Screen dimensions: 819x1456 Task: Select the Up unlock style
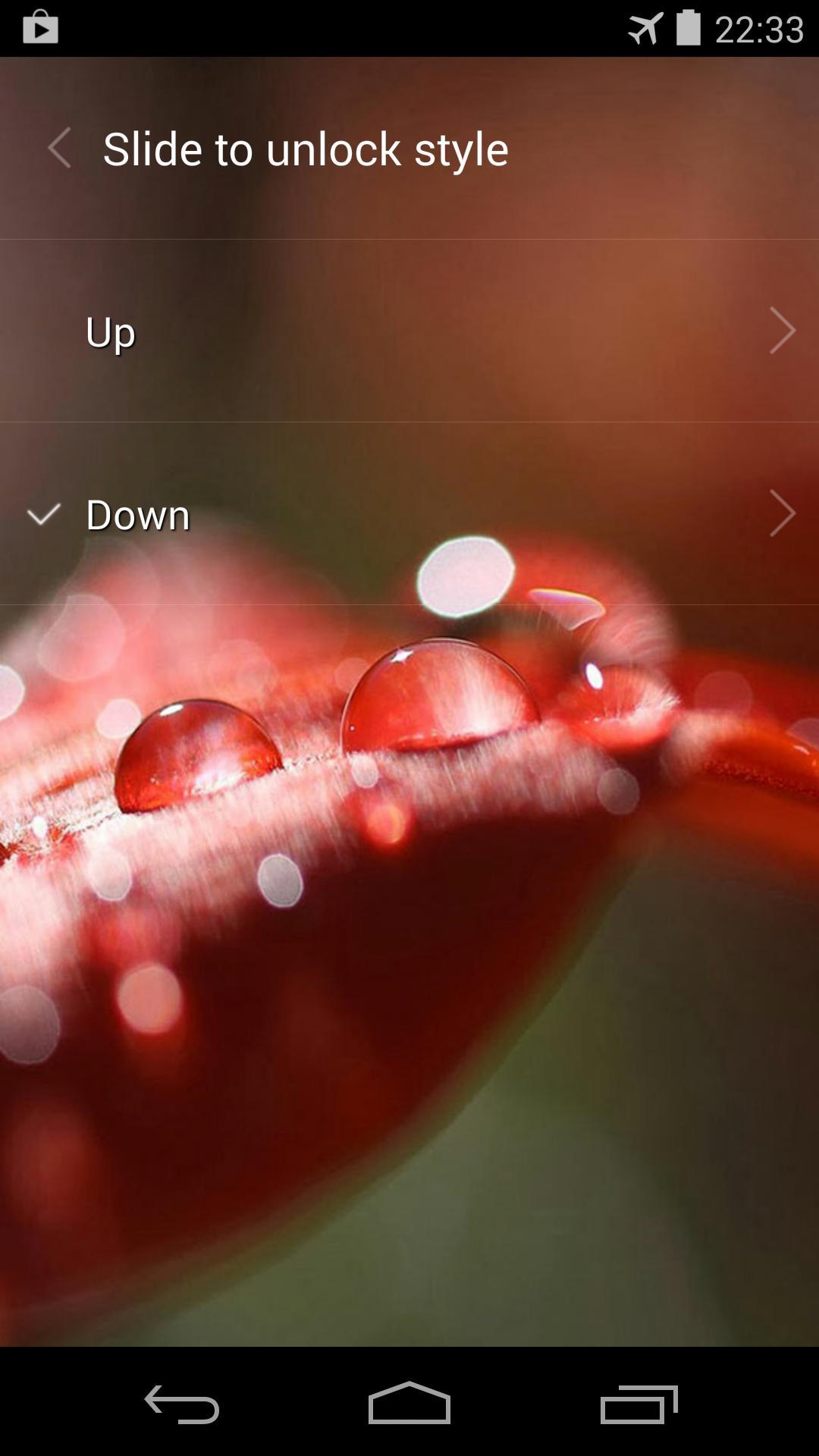click(409, 331)
